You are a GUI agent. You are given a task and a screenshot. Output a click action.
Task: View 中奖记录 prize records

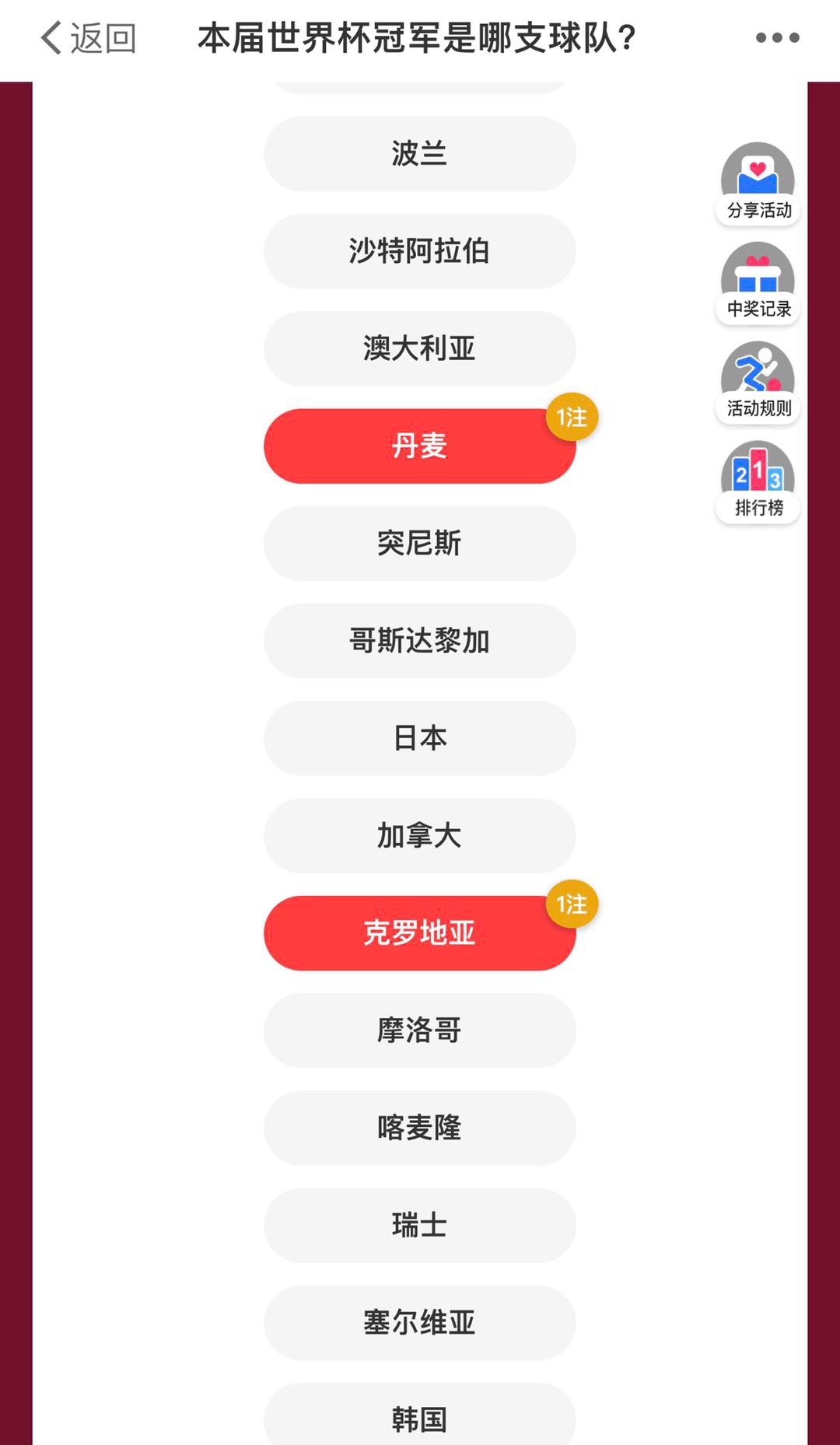[x=758, y=283]
